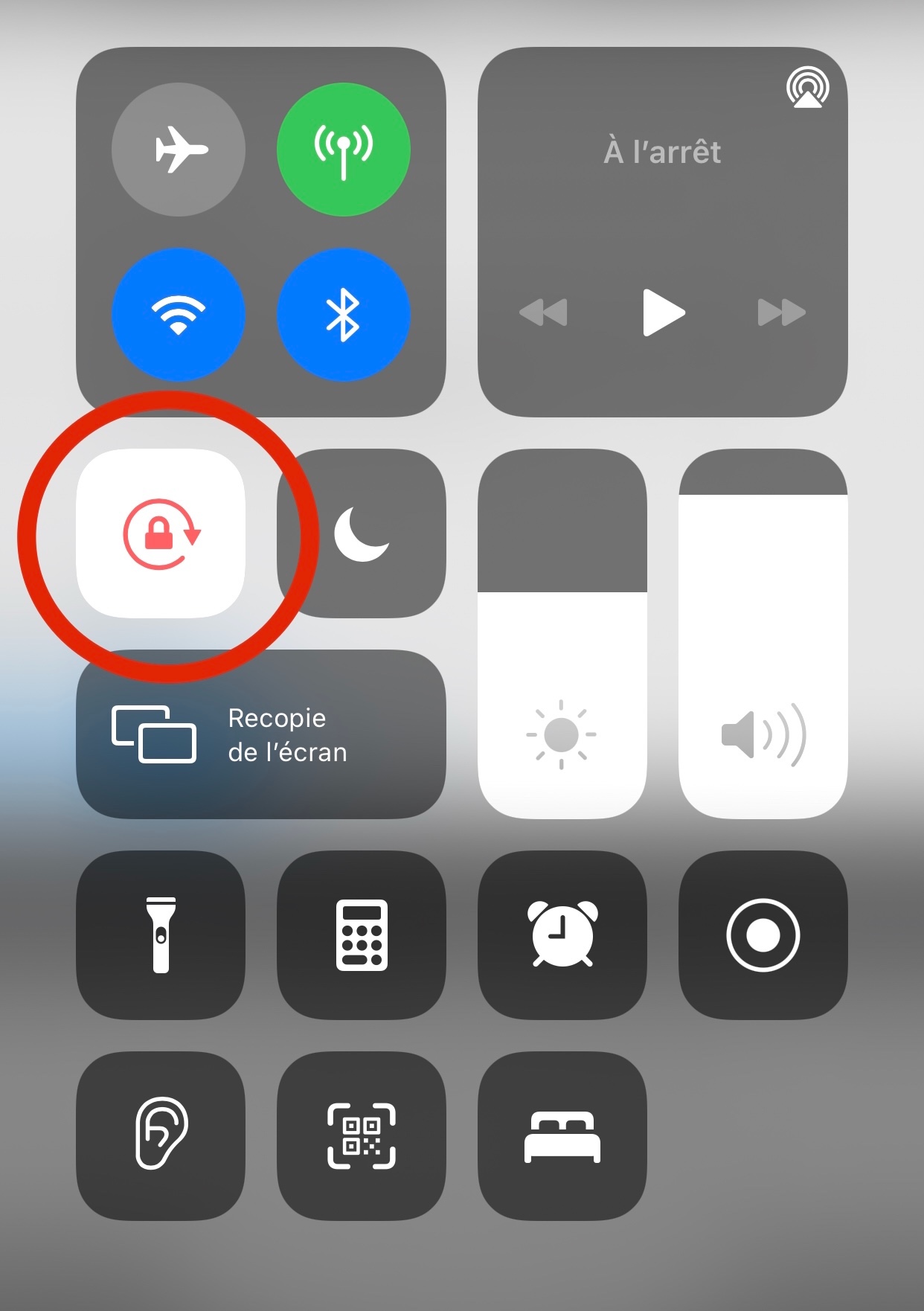
Task: Tap the brightness slider
Action: coord(562,634)
